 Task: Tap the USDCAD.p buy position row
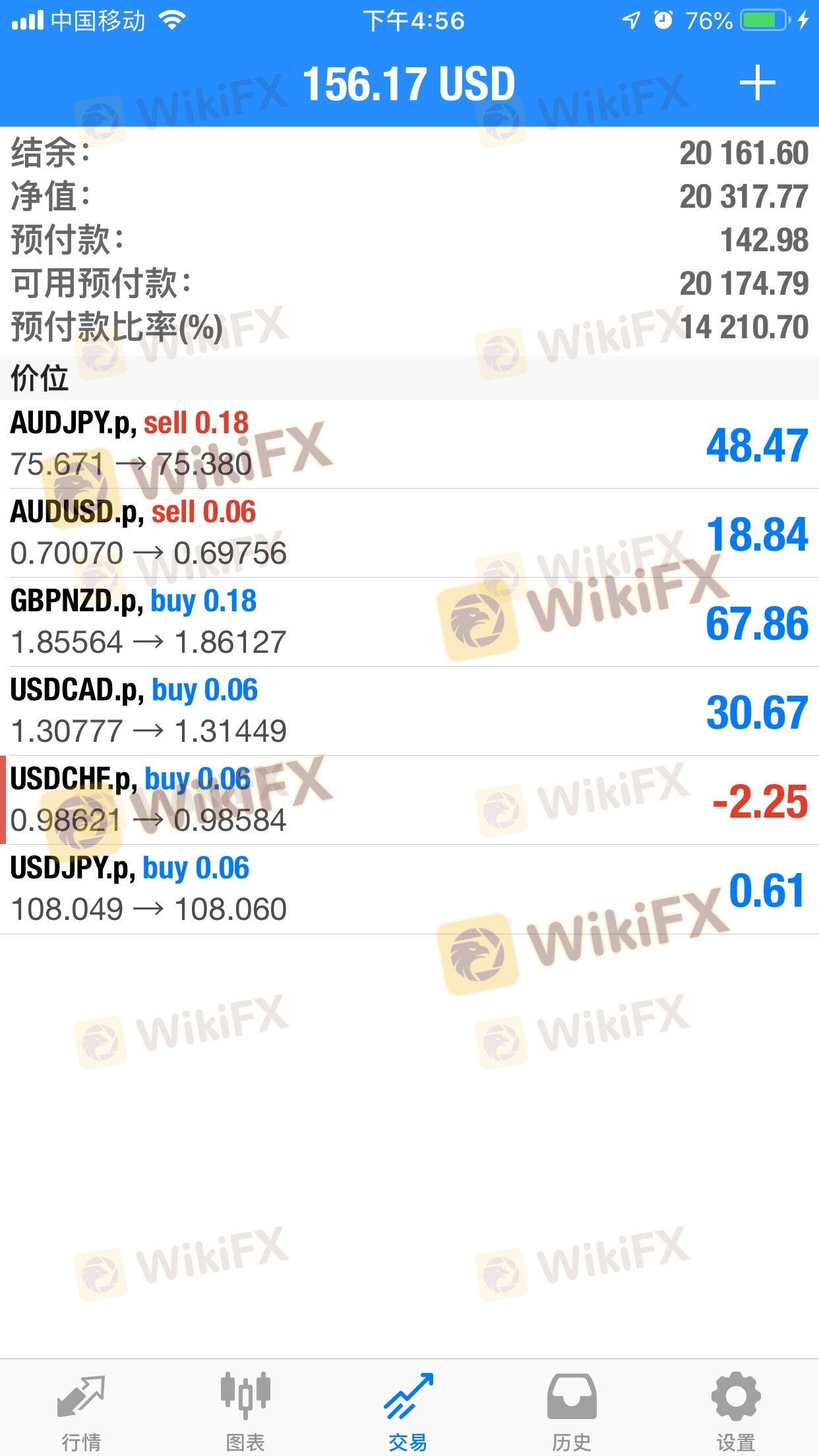(x=409, y=711)
